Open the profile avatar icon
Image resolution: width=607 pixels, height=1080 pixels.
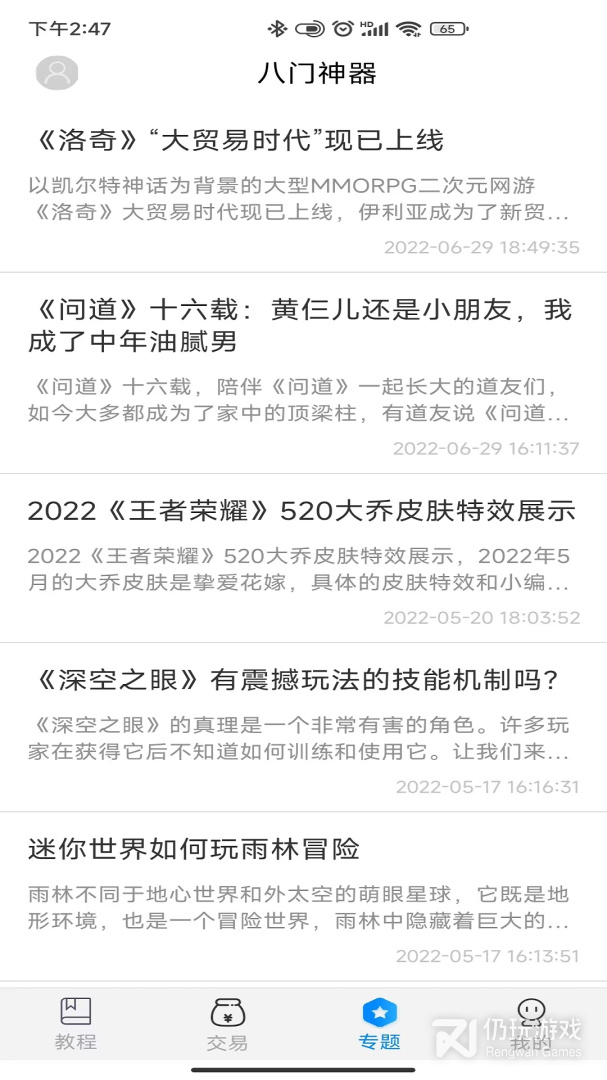[x=57, y=73]
